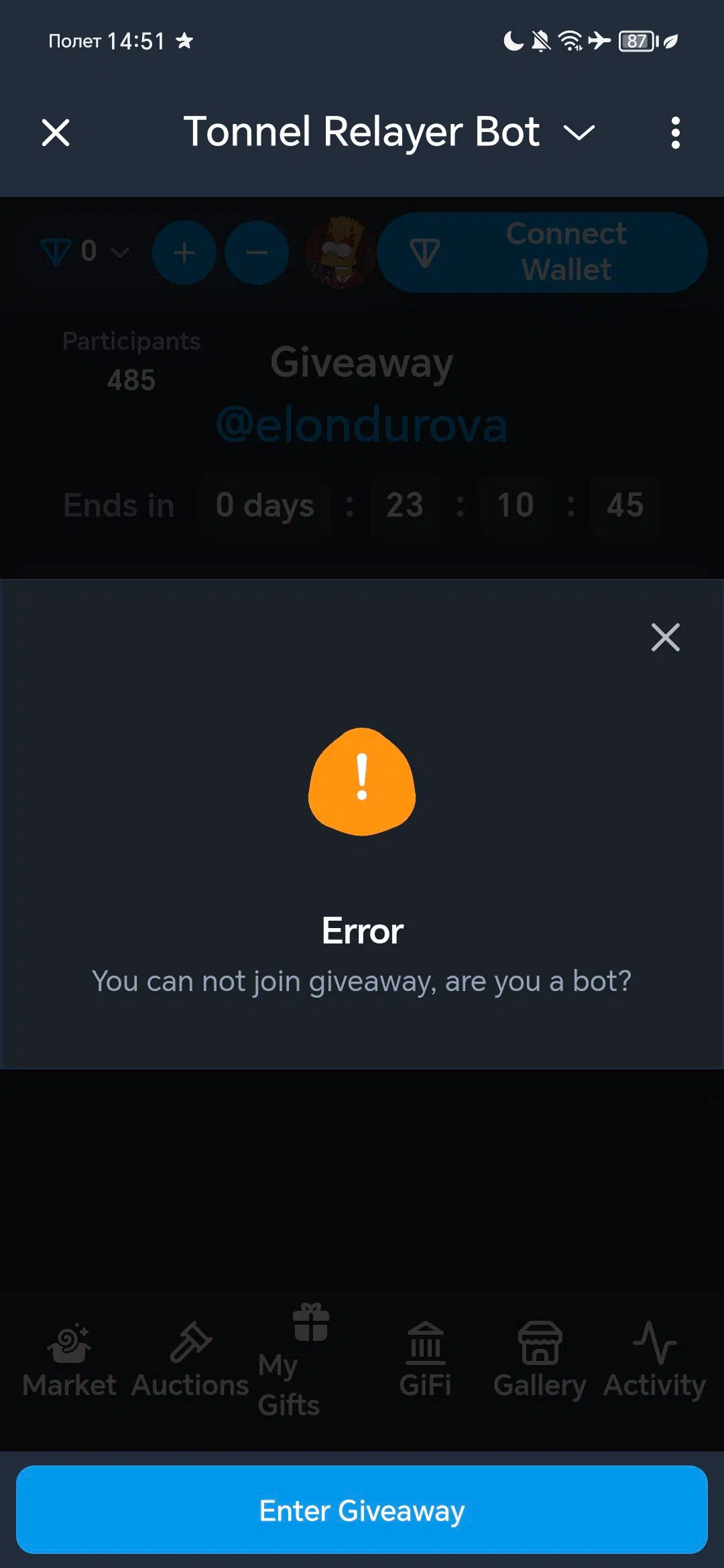Open the profile avatar
This screenshot has width=724, height=1568.
click(339, 253)
